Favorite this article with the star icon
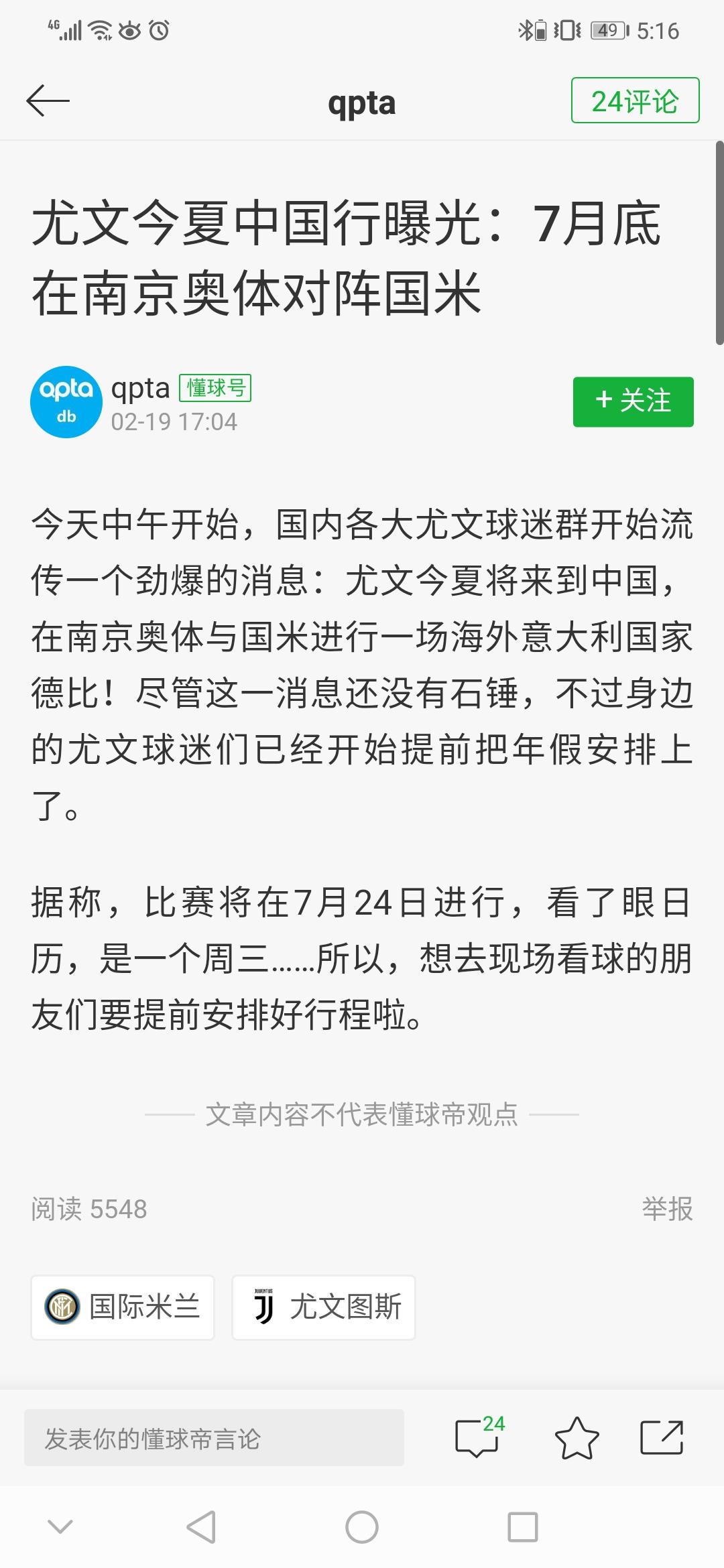The height and width of the screenshot is (1568, 724). click(x=577, y=1438)
